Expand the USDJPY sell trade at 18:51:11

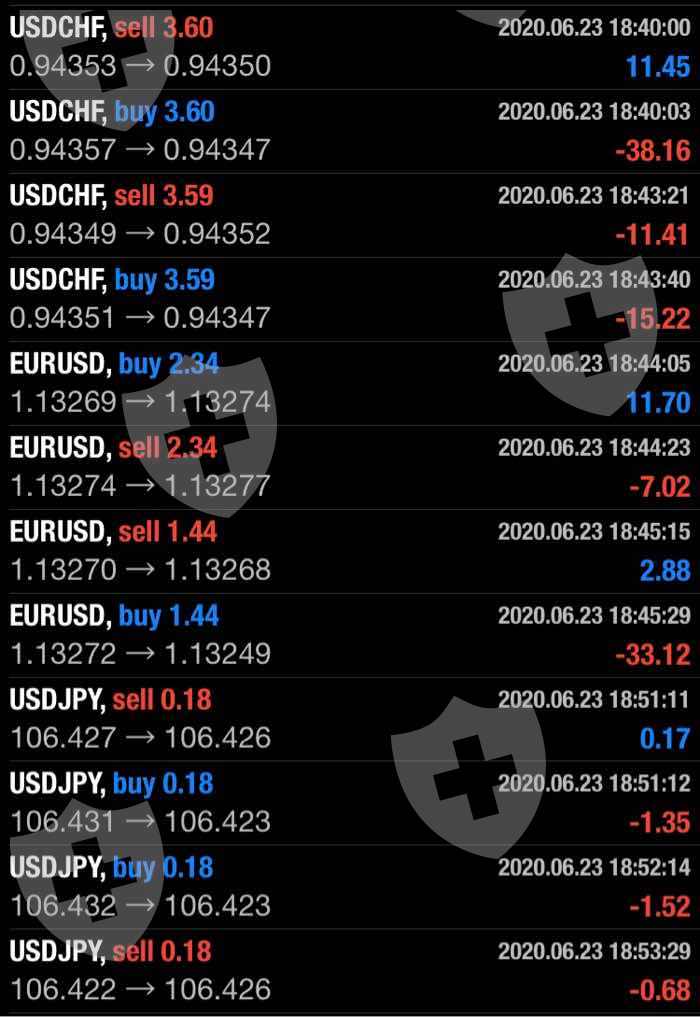pos(350,719)
